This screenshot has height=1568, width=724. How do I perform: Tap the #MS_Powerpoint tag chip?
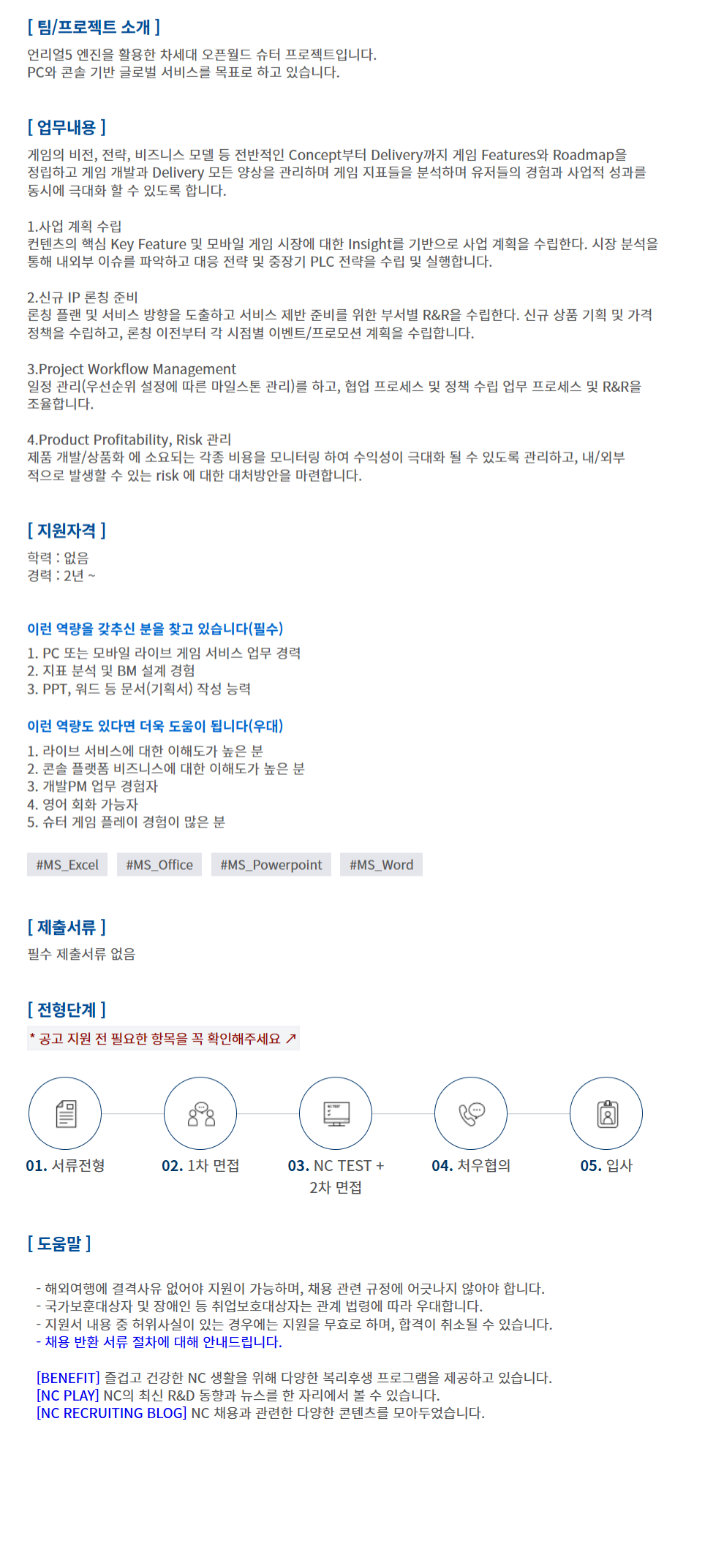pos(271,865)
